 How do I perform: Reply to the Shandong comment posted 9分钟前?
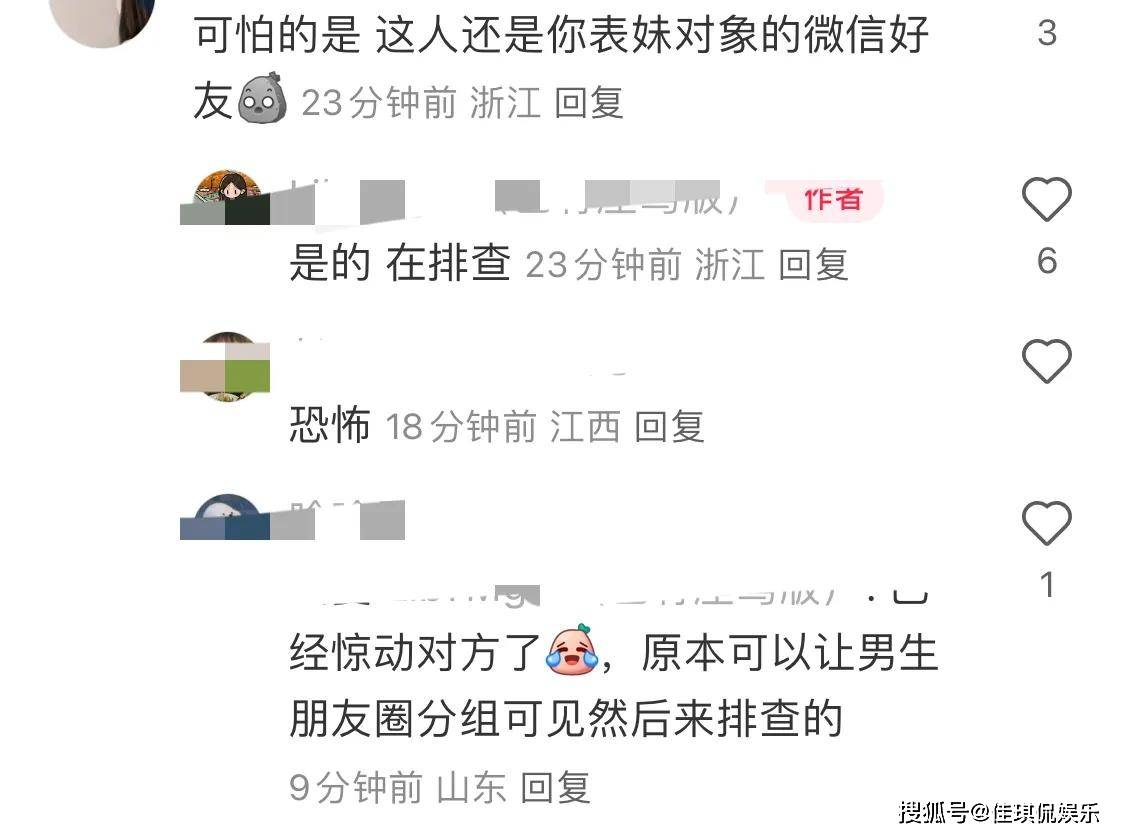(556, 788)
